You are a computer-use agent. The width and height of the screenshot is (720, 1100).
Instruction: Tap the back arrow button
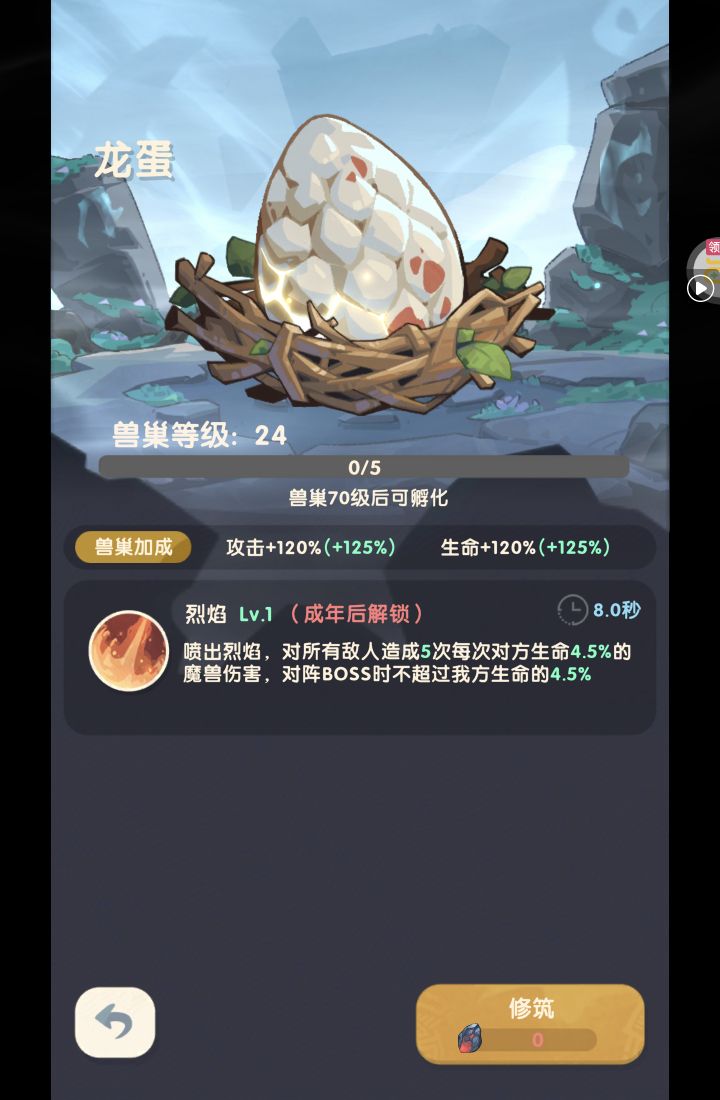[x=115, y=1022]
